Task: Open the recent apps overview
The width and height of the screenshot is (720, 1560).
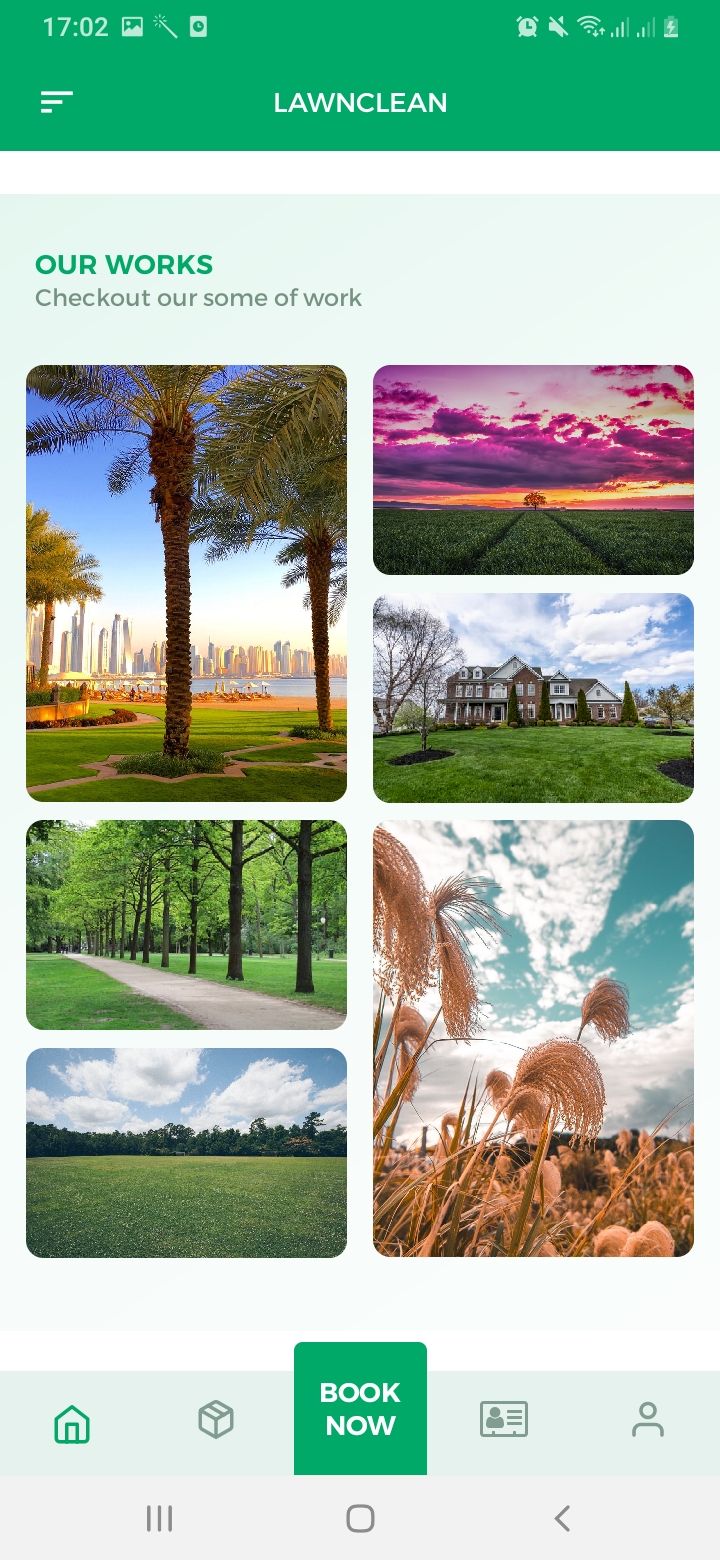Action: (x=159, y=1519)
